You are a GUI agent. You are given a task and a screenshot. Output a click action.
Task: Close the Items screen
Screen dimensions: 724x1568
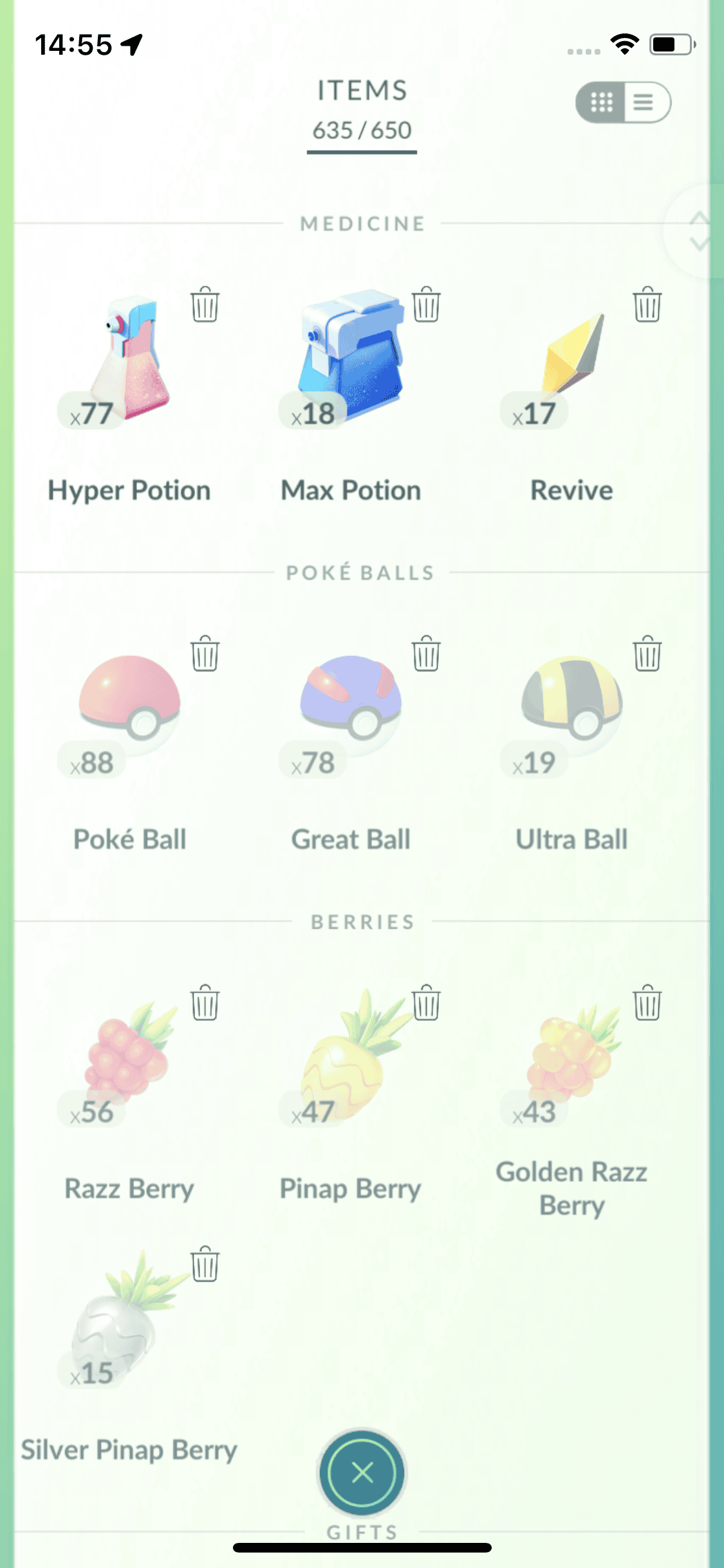pyautogui.click(x=362, y=1472)
